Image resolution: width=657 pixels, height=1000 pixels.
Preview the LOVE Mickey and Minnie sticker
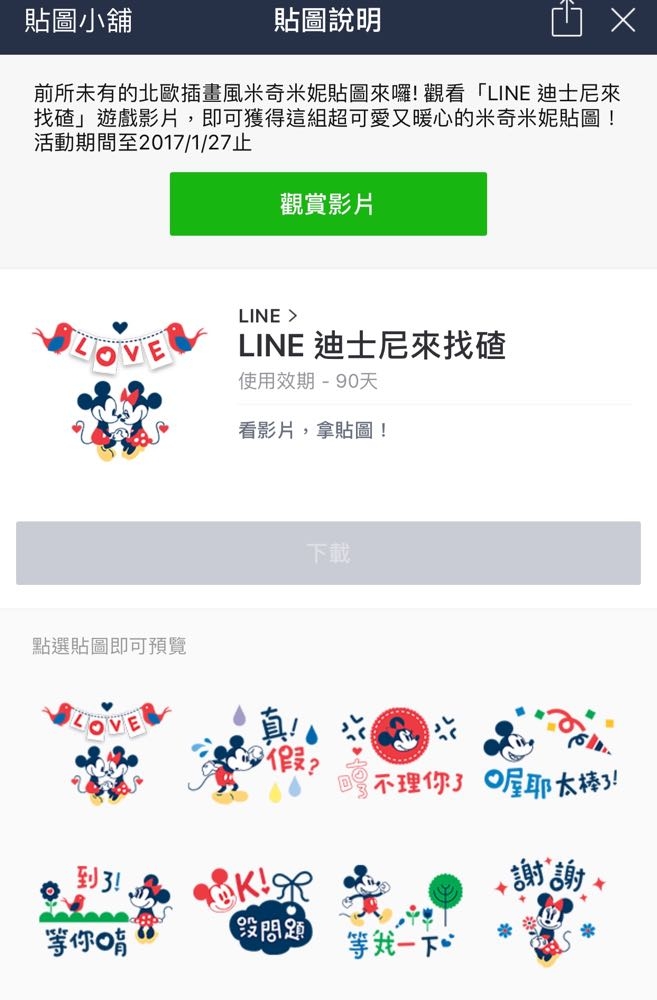106,753
